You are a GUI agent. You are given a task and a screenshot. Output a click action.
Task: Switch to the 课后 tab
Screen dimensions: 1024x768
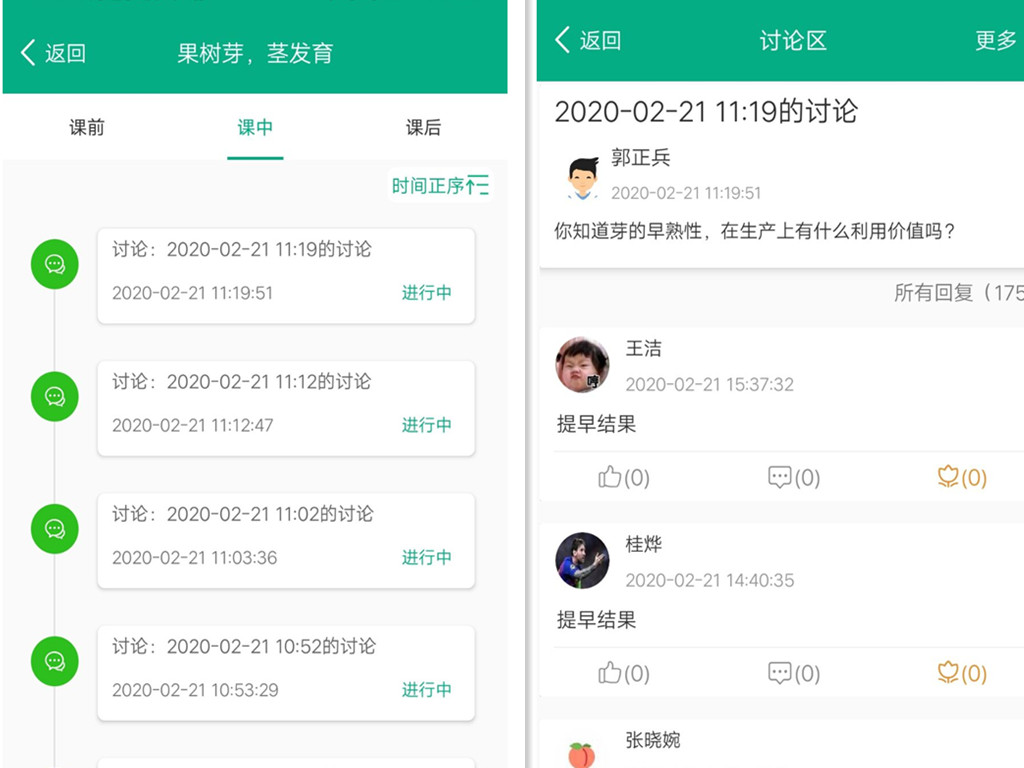[x=423, y=128]
